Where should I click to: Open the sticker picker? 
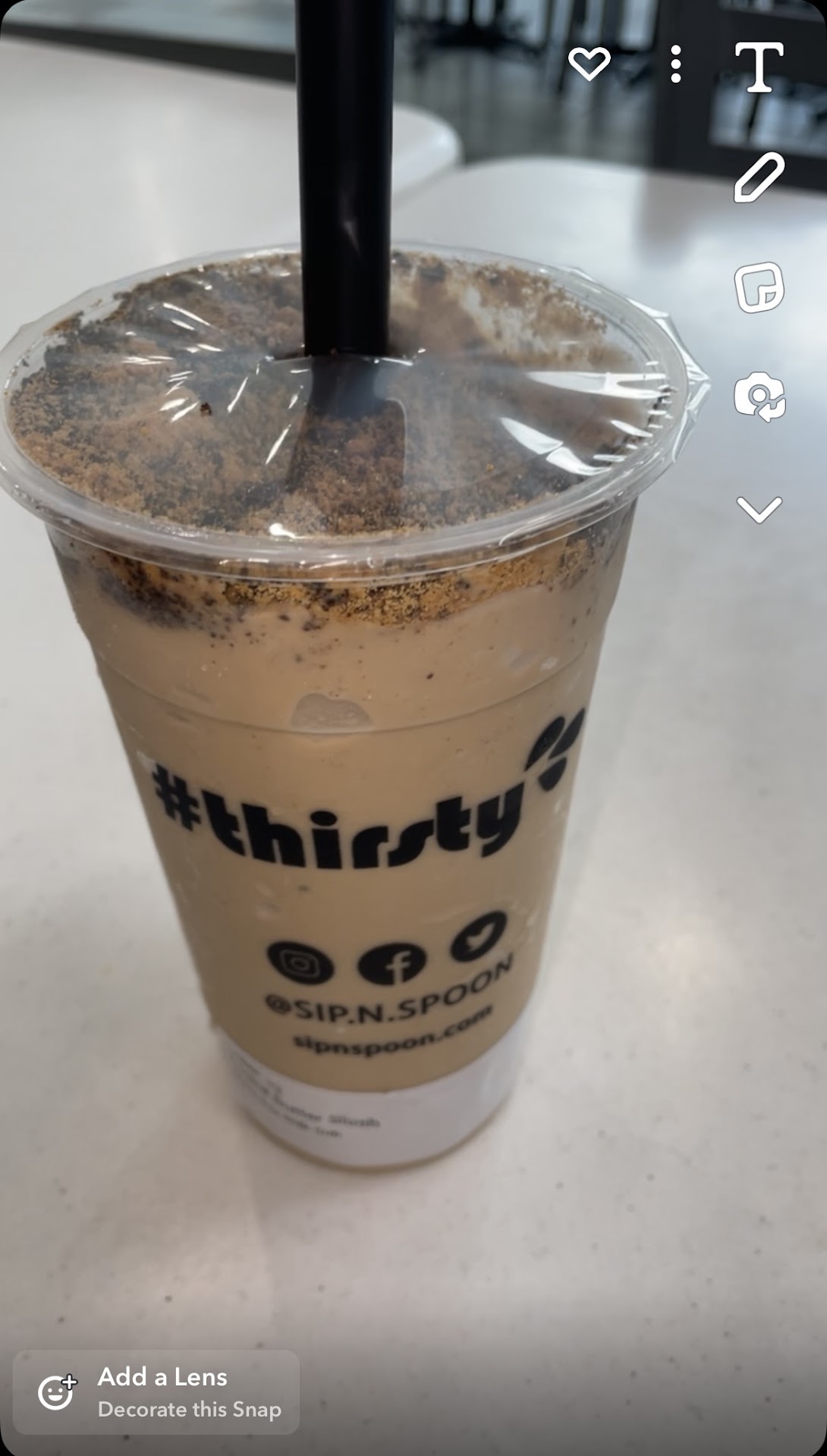click(x=759, y=287)
